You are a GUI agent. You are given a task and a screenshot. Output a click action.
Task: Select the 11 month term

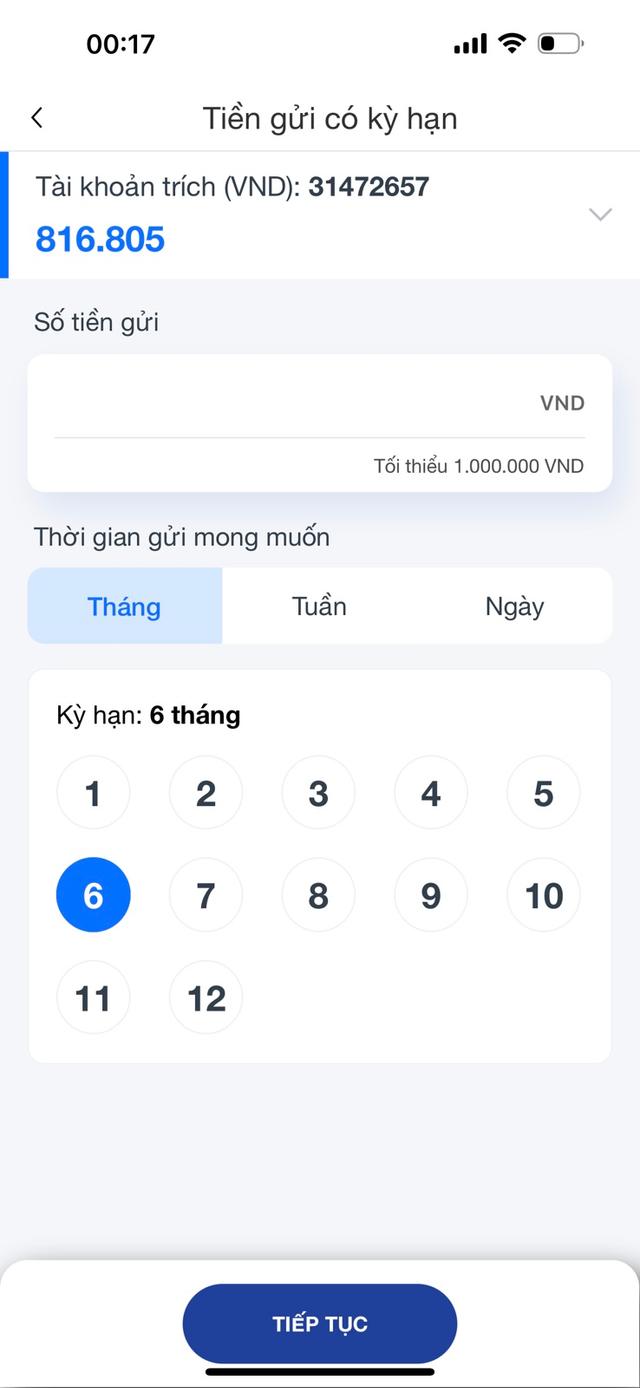click(x=93, y=998)
